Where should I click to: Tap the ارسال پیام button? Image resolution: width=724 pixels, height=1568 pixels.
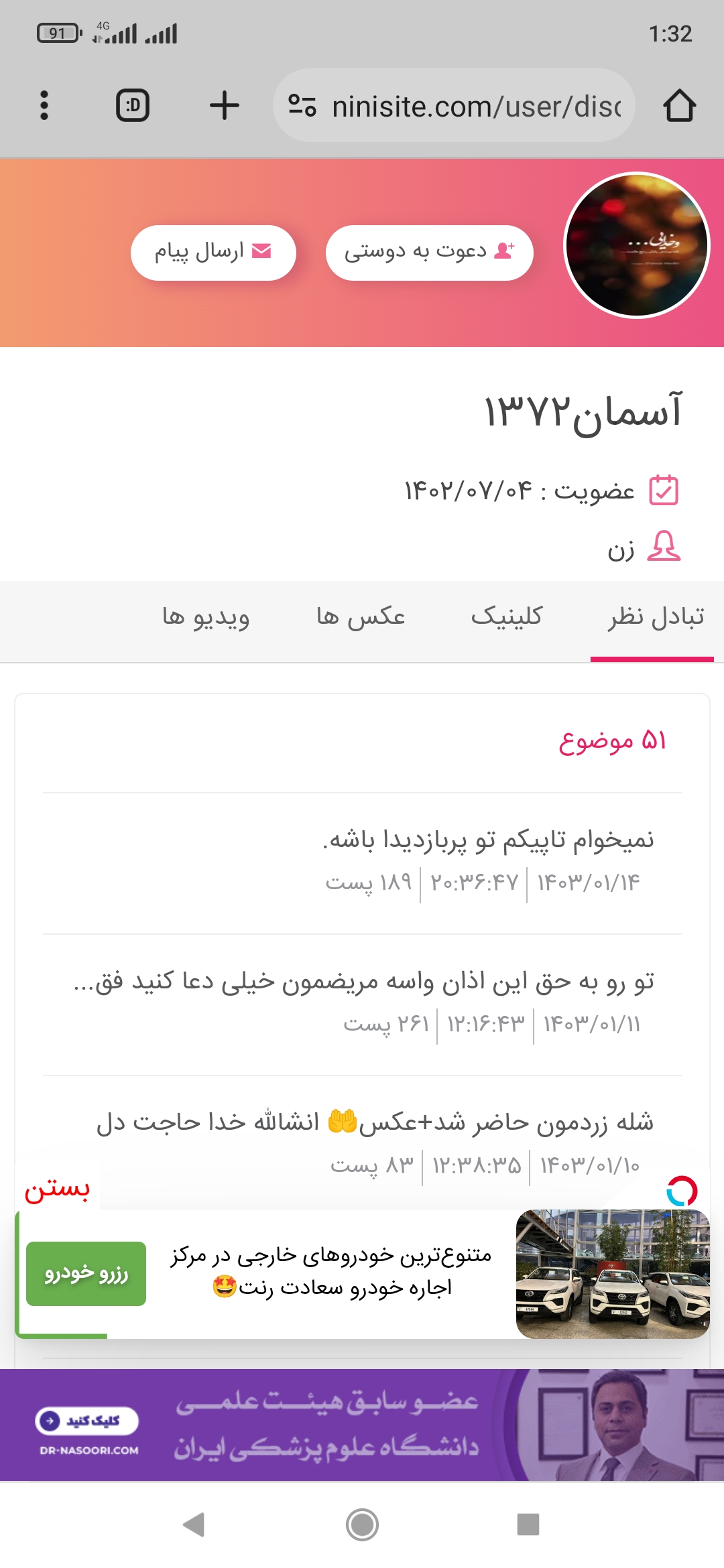point(213,253)
